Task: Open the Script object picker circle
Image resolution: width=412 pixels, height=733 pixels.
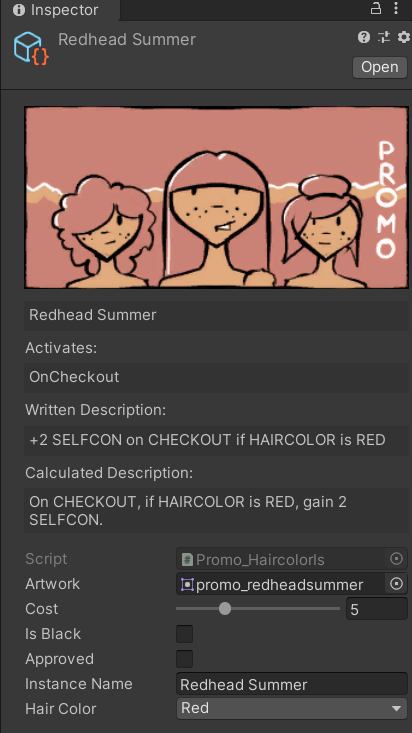Action: pyautogui.click(x=397, y=559)
